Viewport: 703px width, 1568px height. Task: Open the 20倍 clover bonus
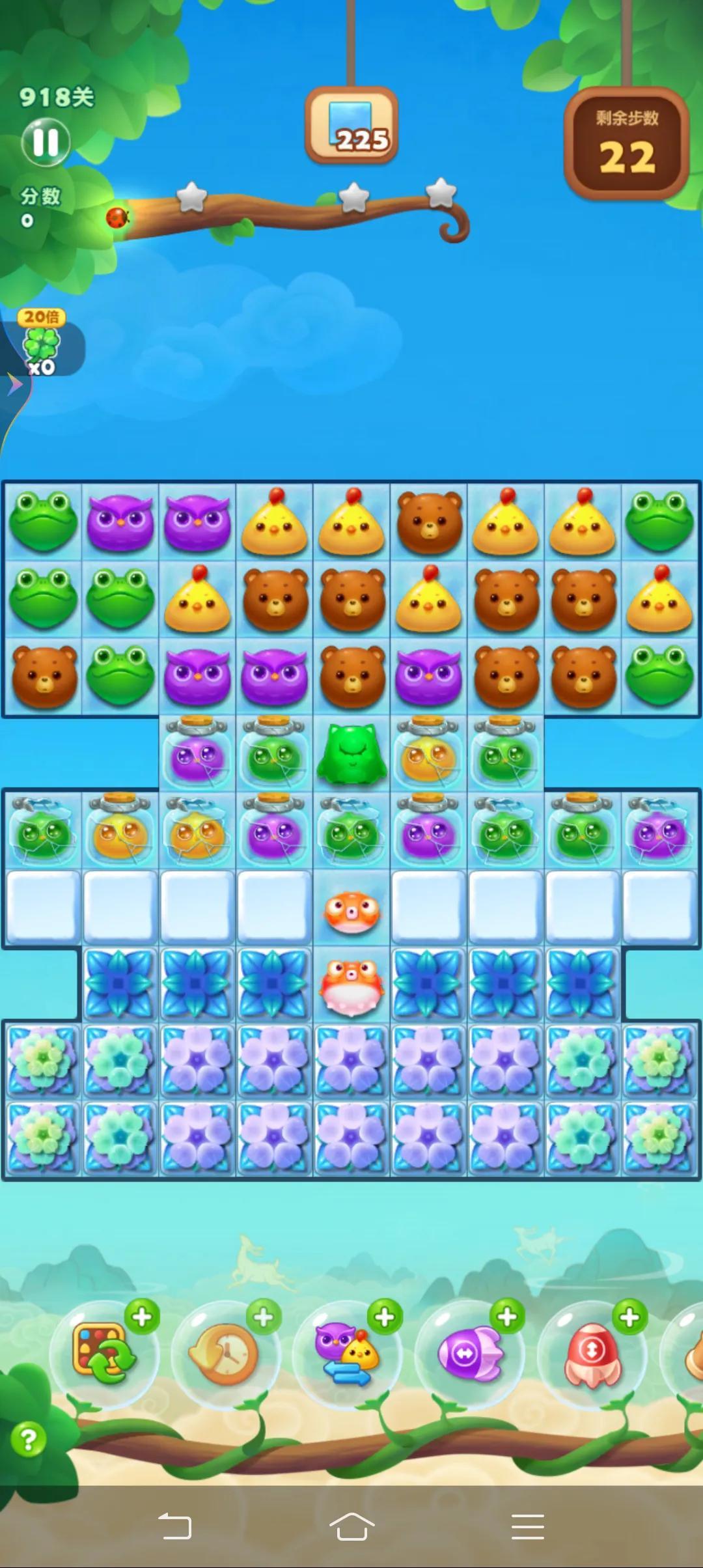(42, 344)
